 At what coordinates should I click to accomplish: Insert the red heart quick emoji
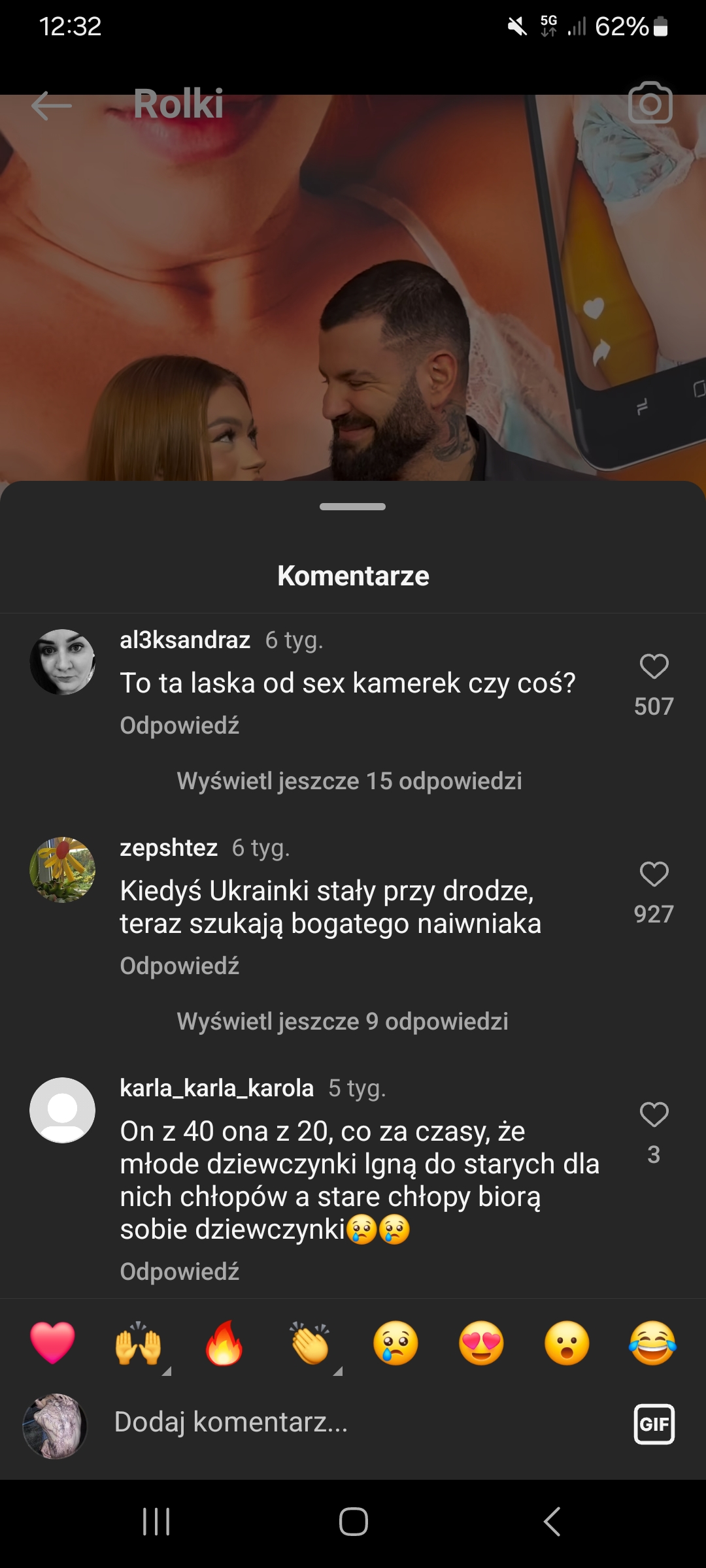[x=52, y=1343]
